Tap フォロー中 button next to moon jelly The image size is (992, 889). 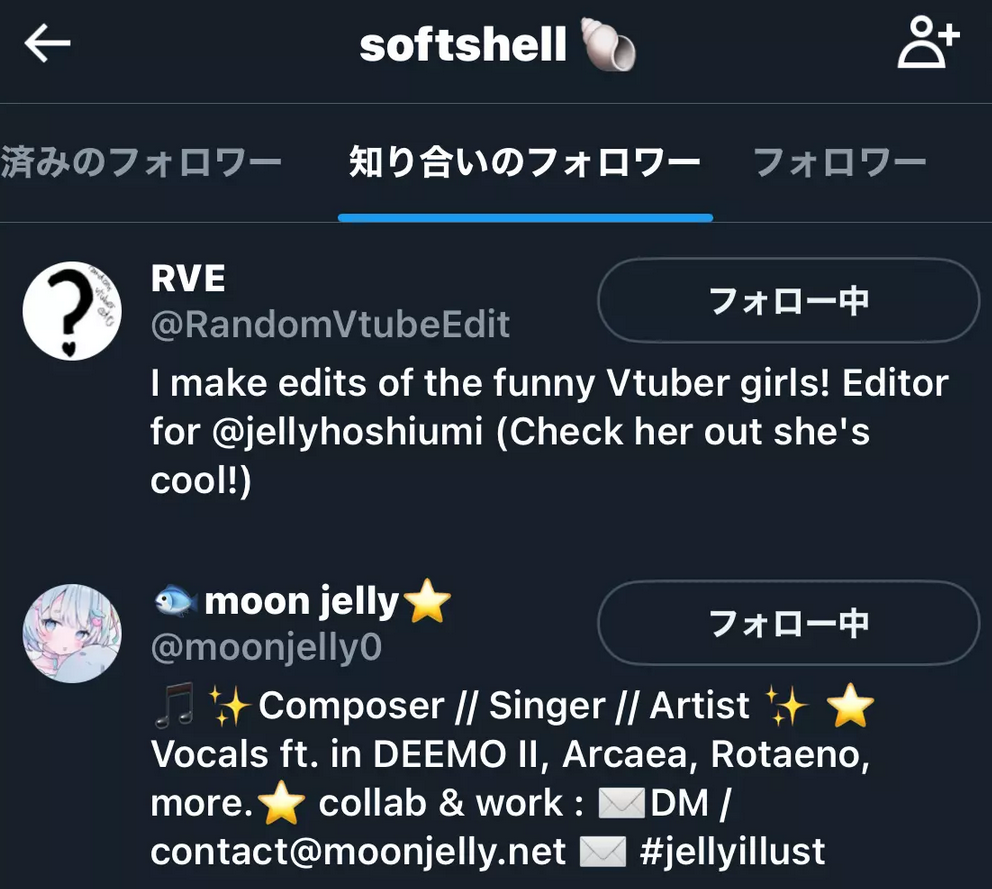788,623
